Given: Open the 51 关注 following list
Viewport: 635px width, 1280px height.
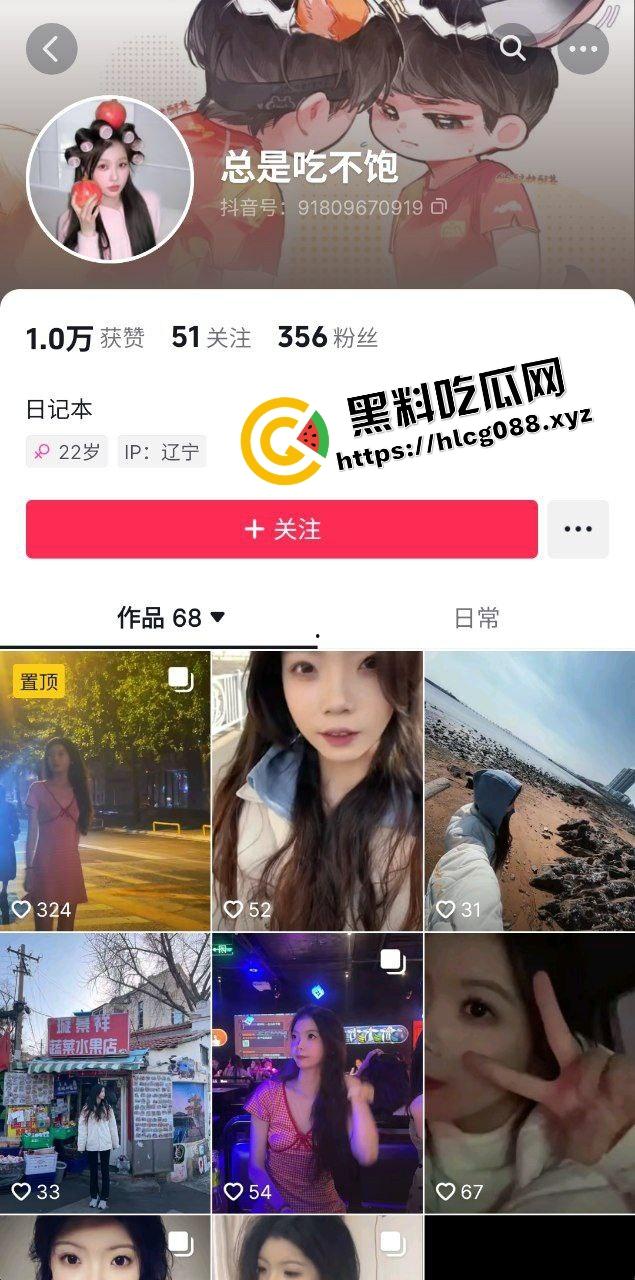Looking at the screenshot, I should (211, 338).
